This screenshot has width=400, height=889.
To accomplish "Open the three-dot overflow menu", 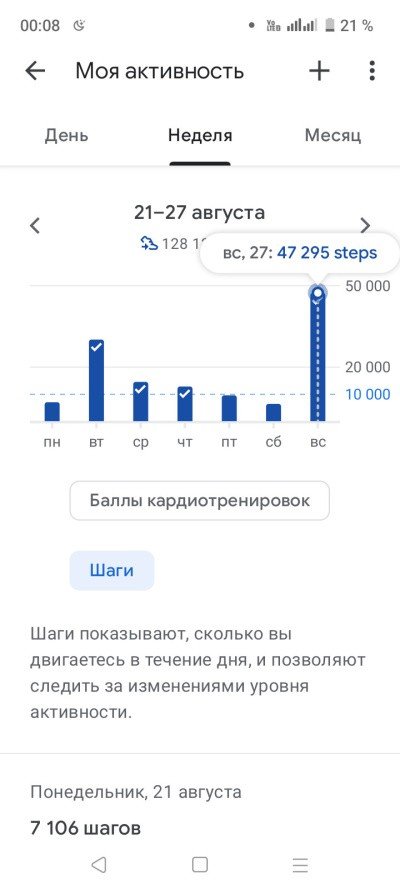I will [x=372, y=71].
